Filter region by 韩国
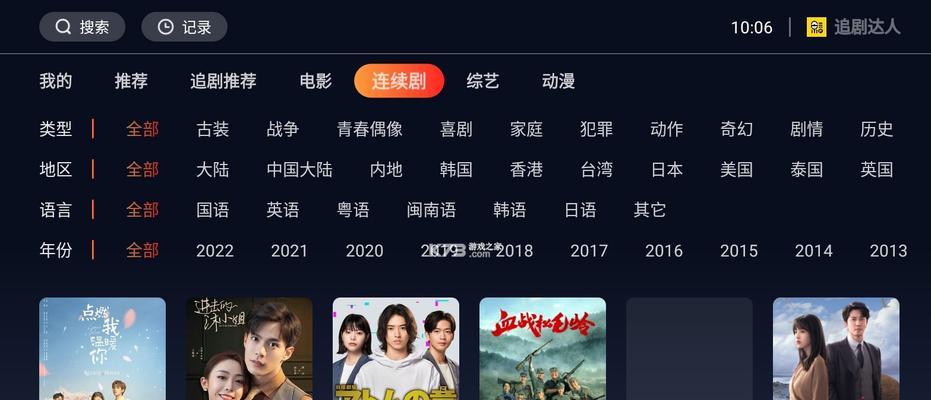This screenshot has height=400, width=931. pos(456,170)
